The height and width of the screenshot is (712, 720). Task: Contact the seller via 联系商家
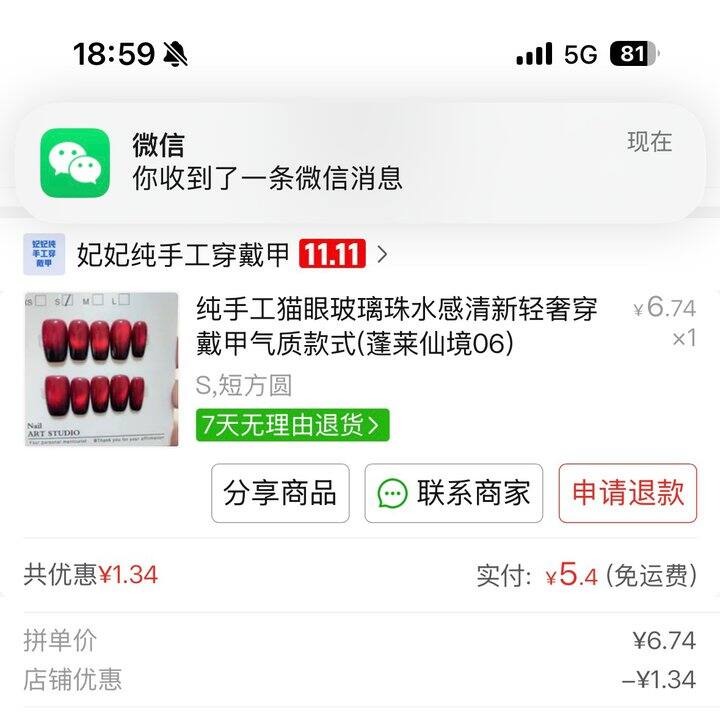point(453,493)
